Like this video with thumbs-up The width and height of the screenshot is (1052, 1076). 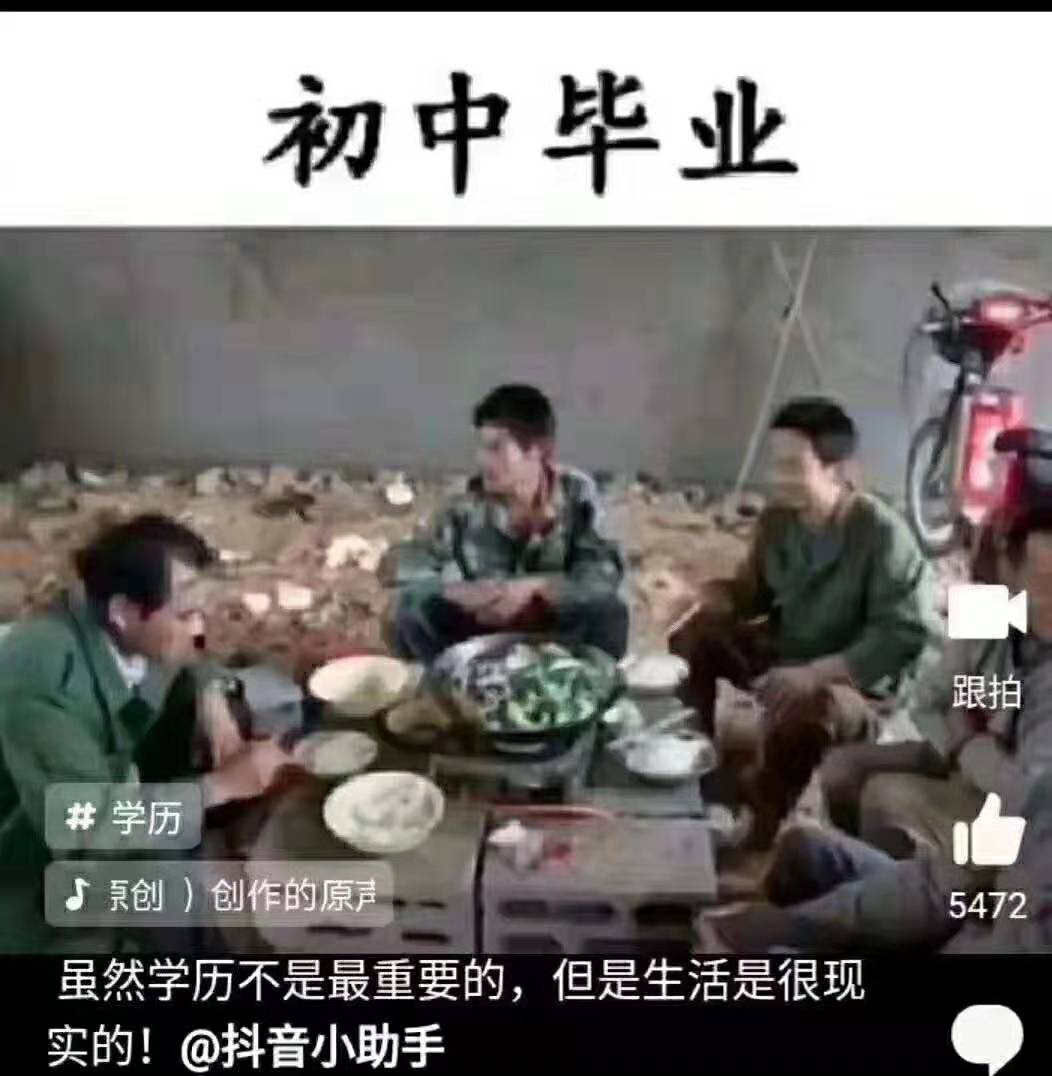point(989,830)
